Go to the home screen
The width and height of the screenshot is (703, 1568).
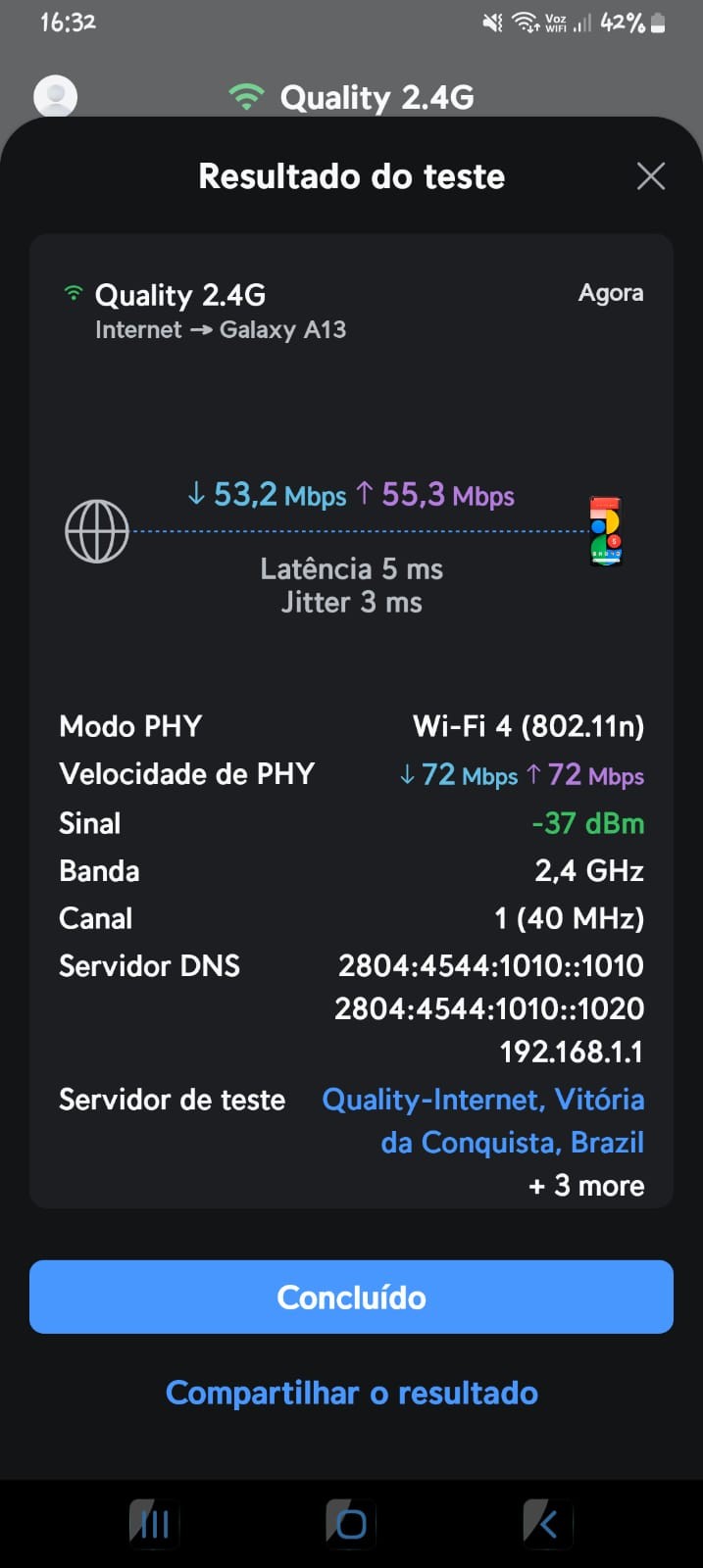coord(351,1524)
